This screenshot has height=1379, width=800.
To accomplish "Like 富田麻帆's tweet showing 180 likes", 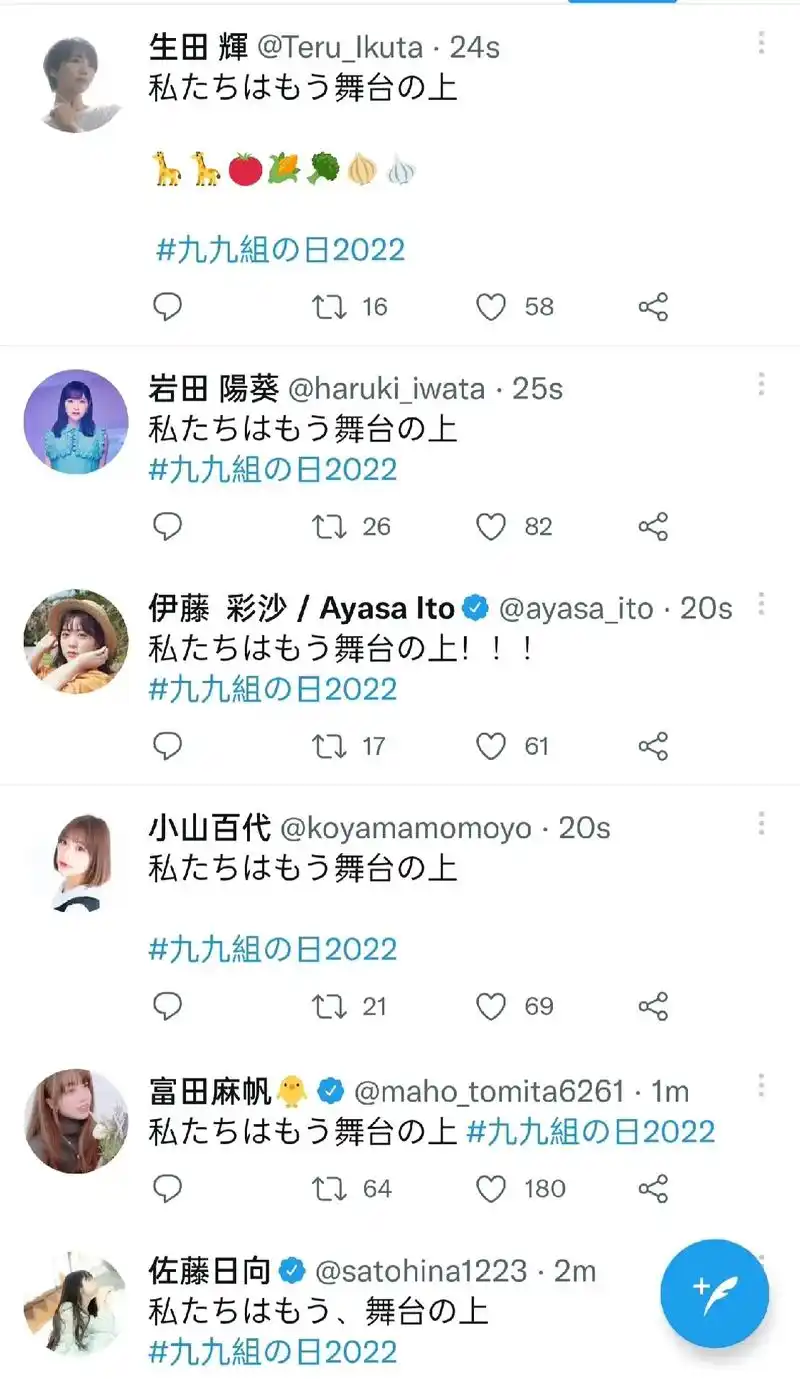I will coord(491,1189).
